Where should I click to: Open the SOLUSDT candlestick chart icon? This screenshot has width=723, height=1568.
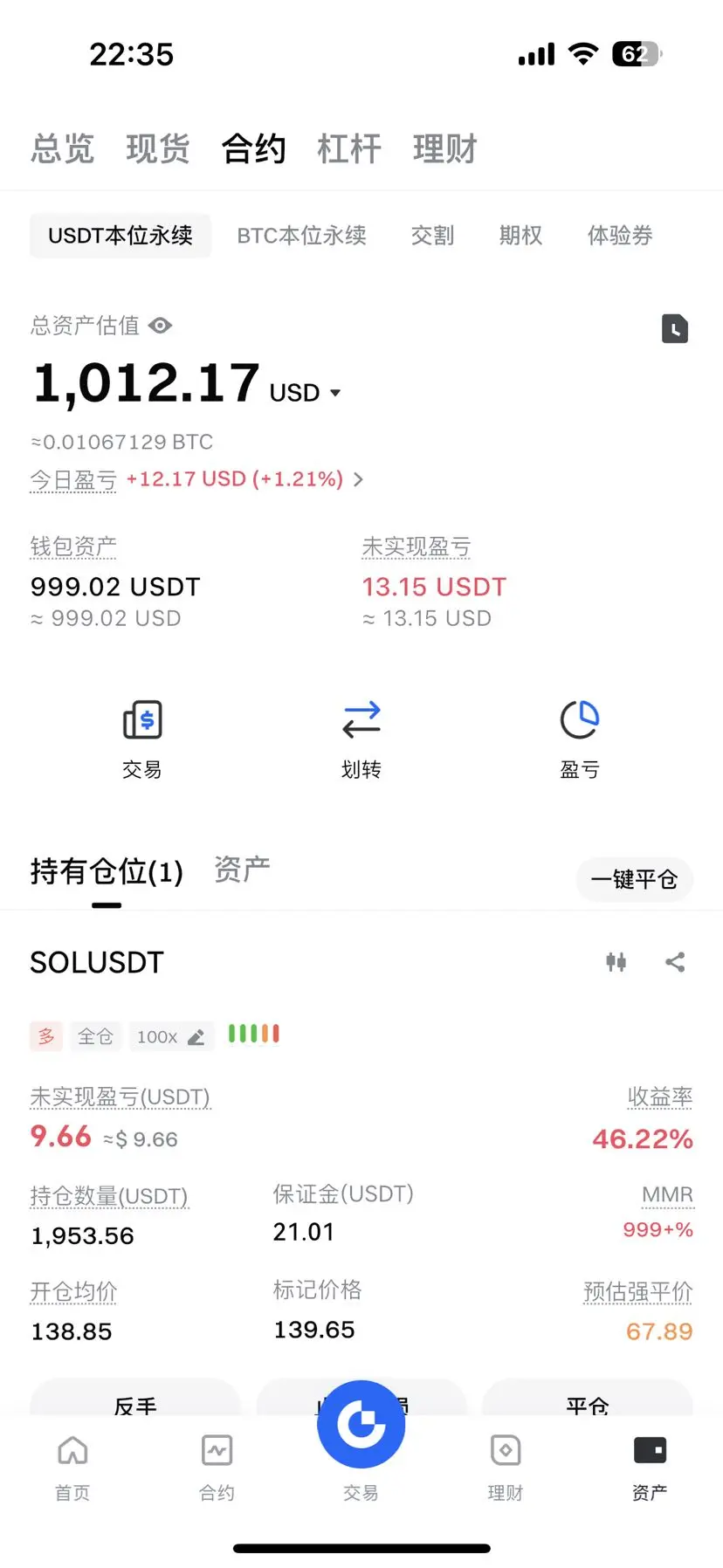tap(616, 962)
